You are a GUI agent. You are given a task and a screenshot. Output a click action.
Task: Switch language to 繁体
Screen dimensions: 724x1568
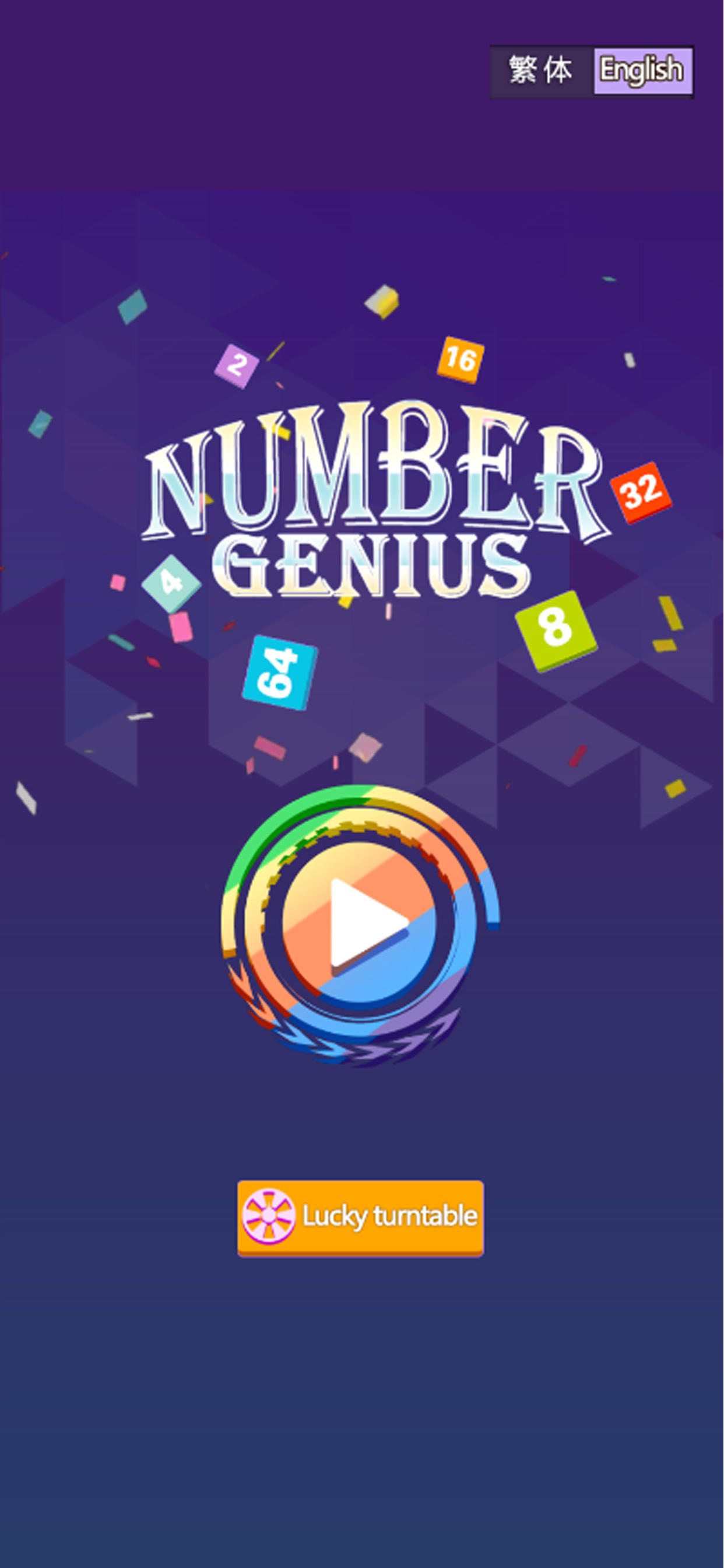pyautogui.click(x=542, y=71)
